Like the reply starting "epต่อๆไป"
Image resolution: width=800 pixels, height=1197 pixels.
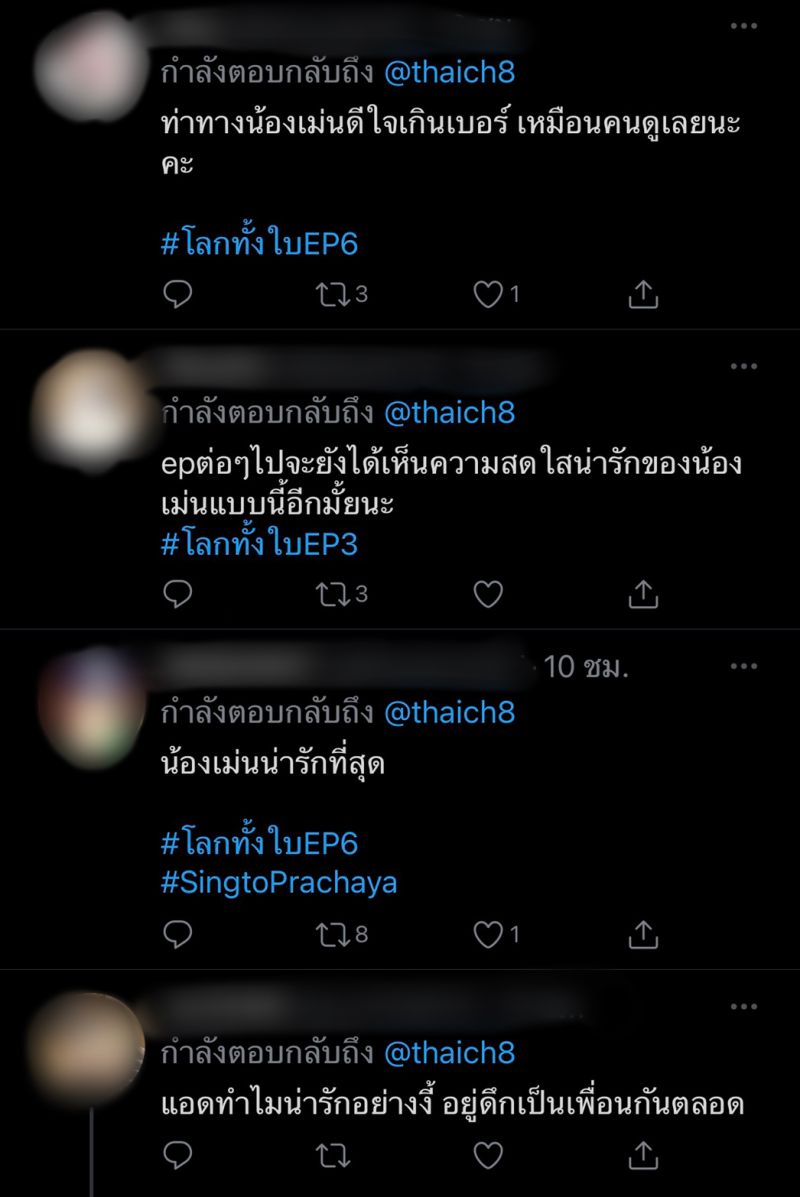point(488,595)
